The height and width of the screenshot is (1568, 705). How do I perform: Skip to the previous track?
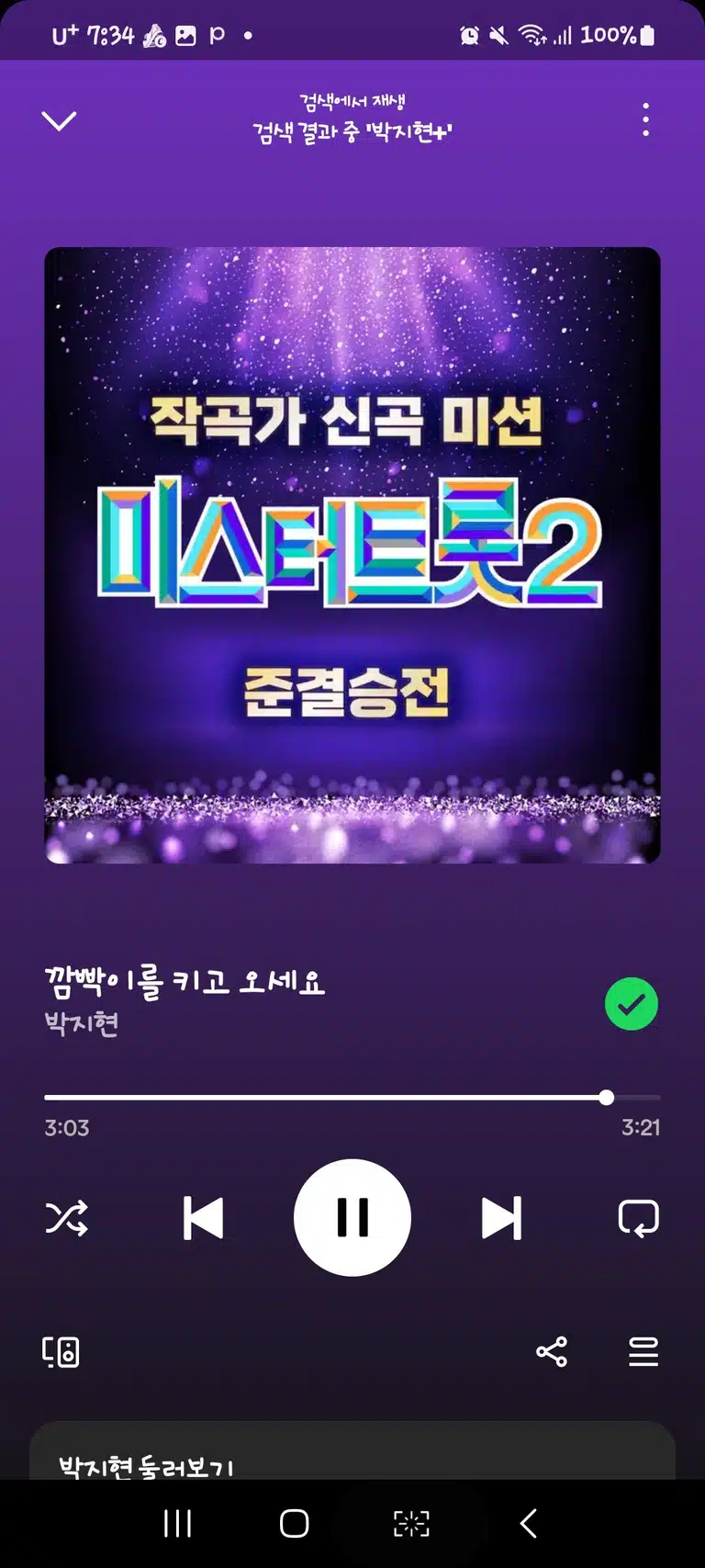tap(203, 1218)
